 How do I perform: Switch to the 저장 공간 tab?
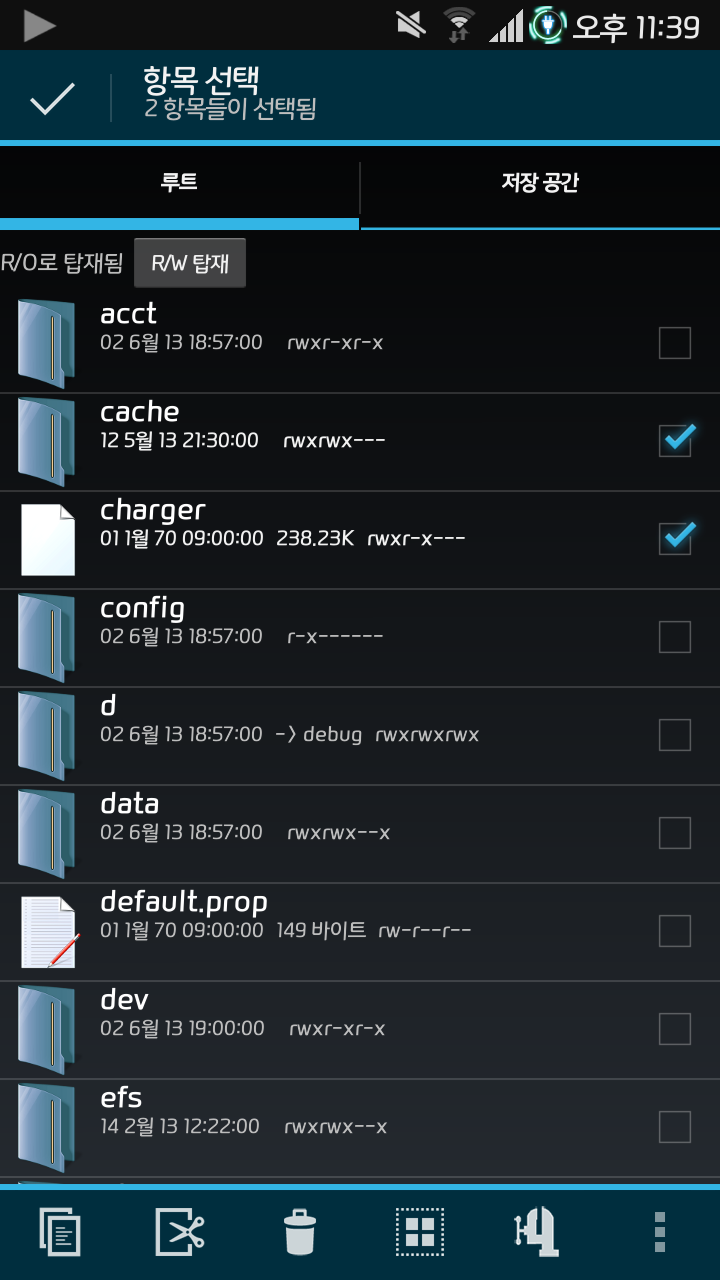pos(540,183)
